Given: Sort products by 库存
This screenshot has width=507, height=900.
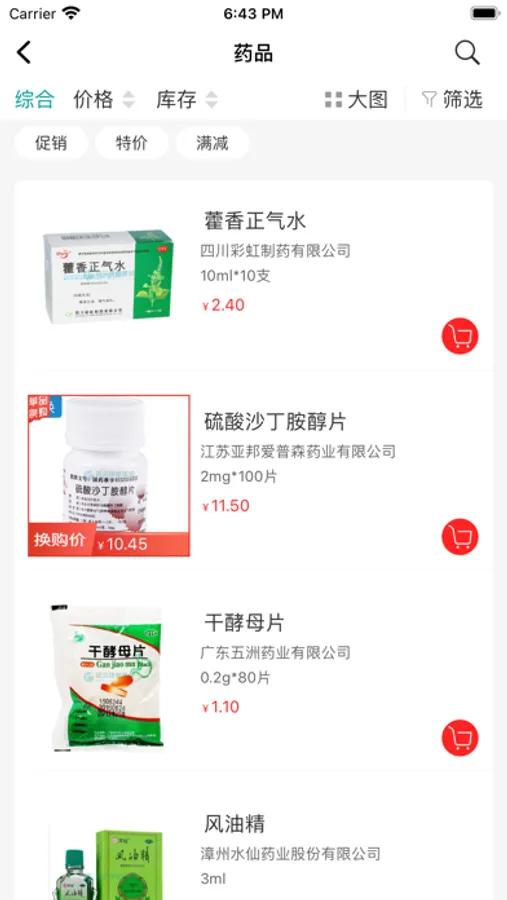Looking at the screenshot, I should coord(187,99).
